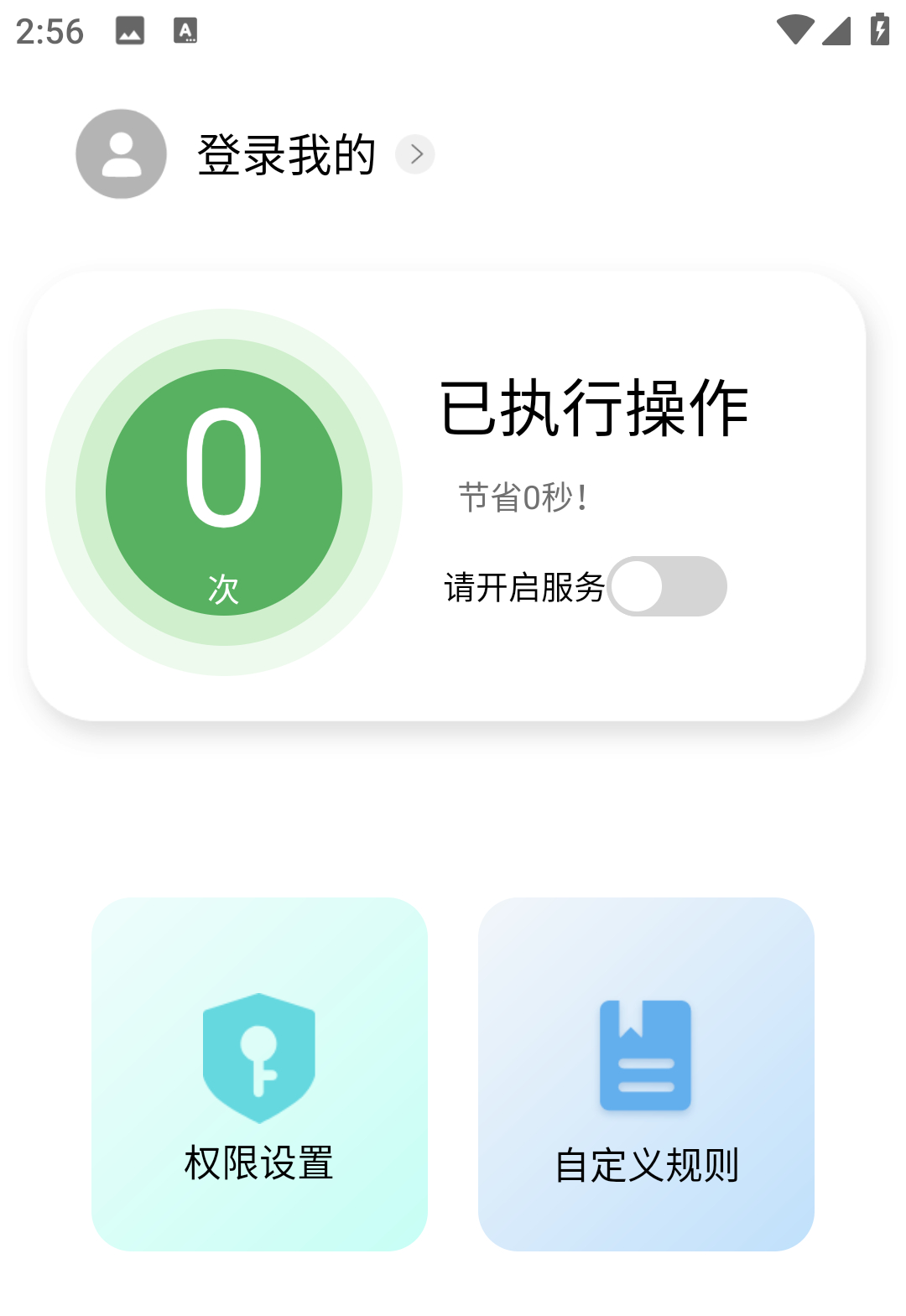Click the battery charging icon
This screenshot has height=1316, width=906.
coord(878,29)
